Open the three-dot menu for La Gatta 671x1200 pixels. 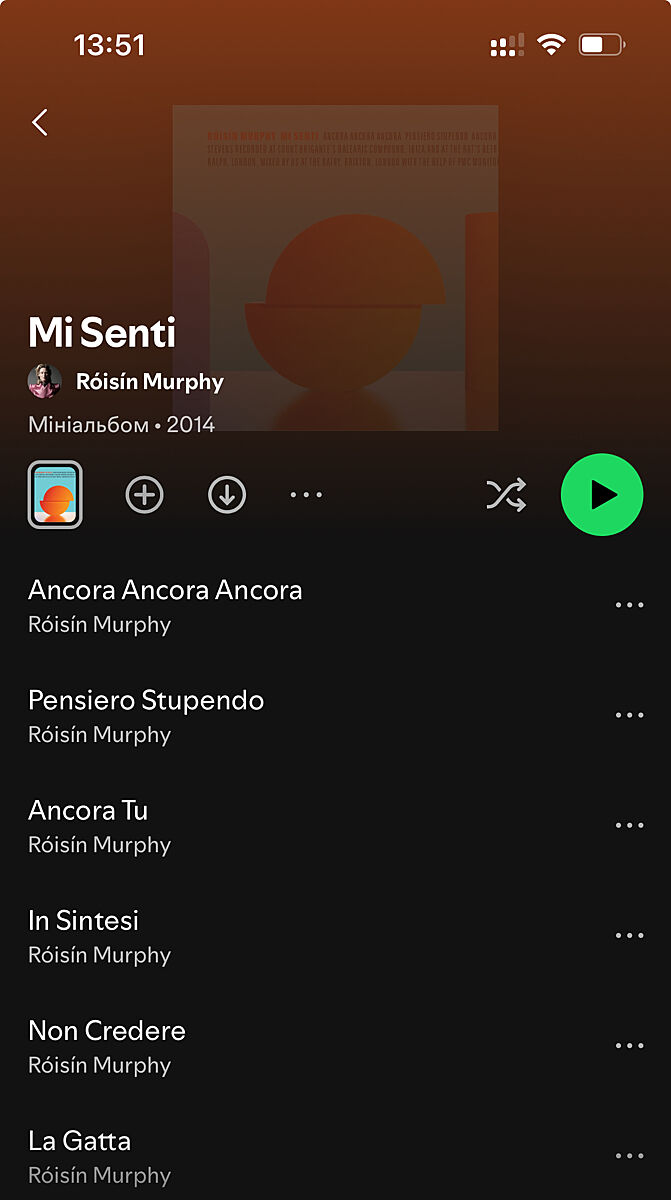[629, 1155]
